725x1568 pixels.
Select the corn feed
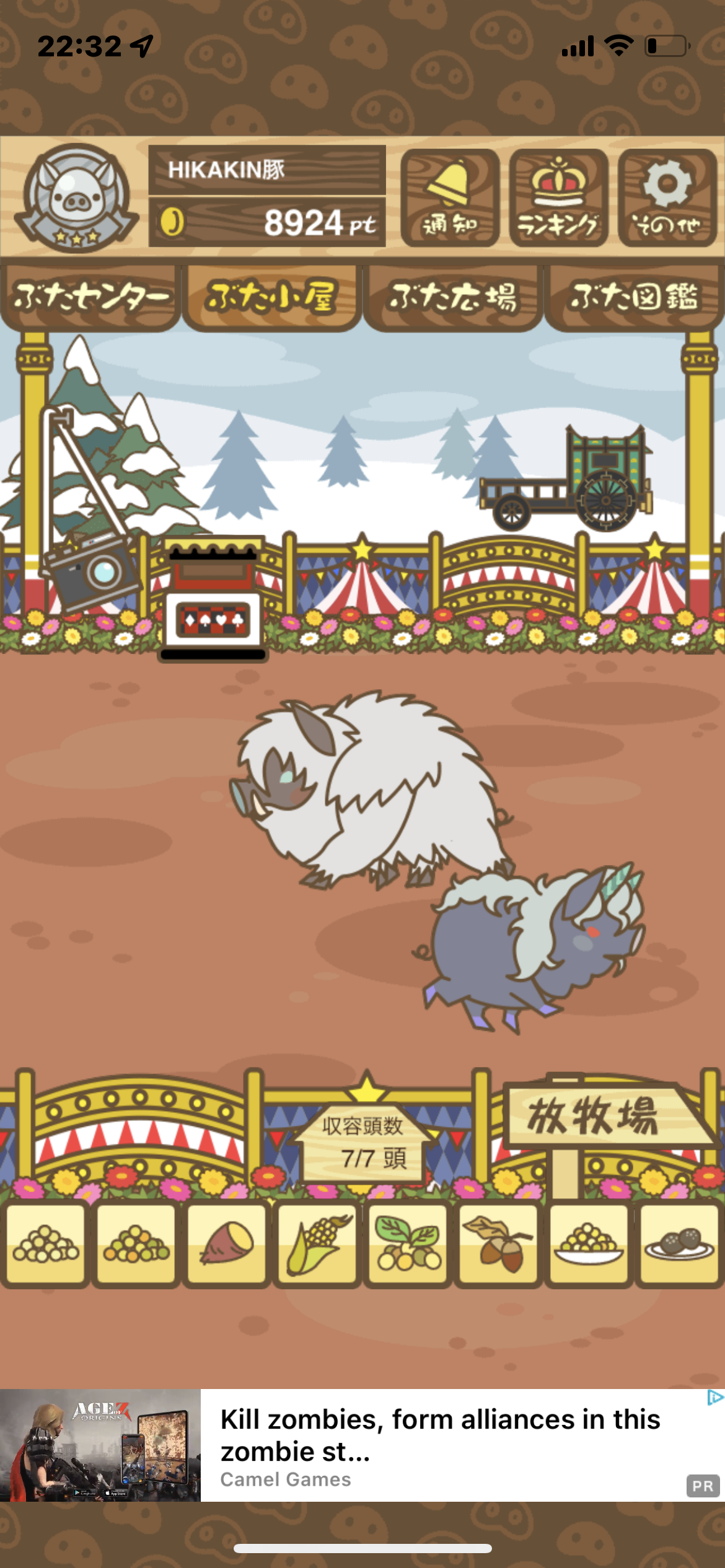pos(317,1243)
